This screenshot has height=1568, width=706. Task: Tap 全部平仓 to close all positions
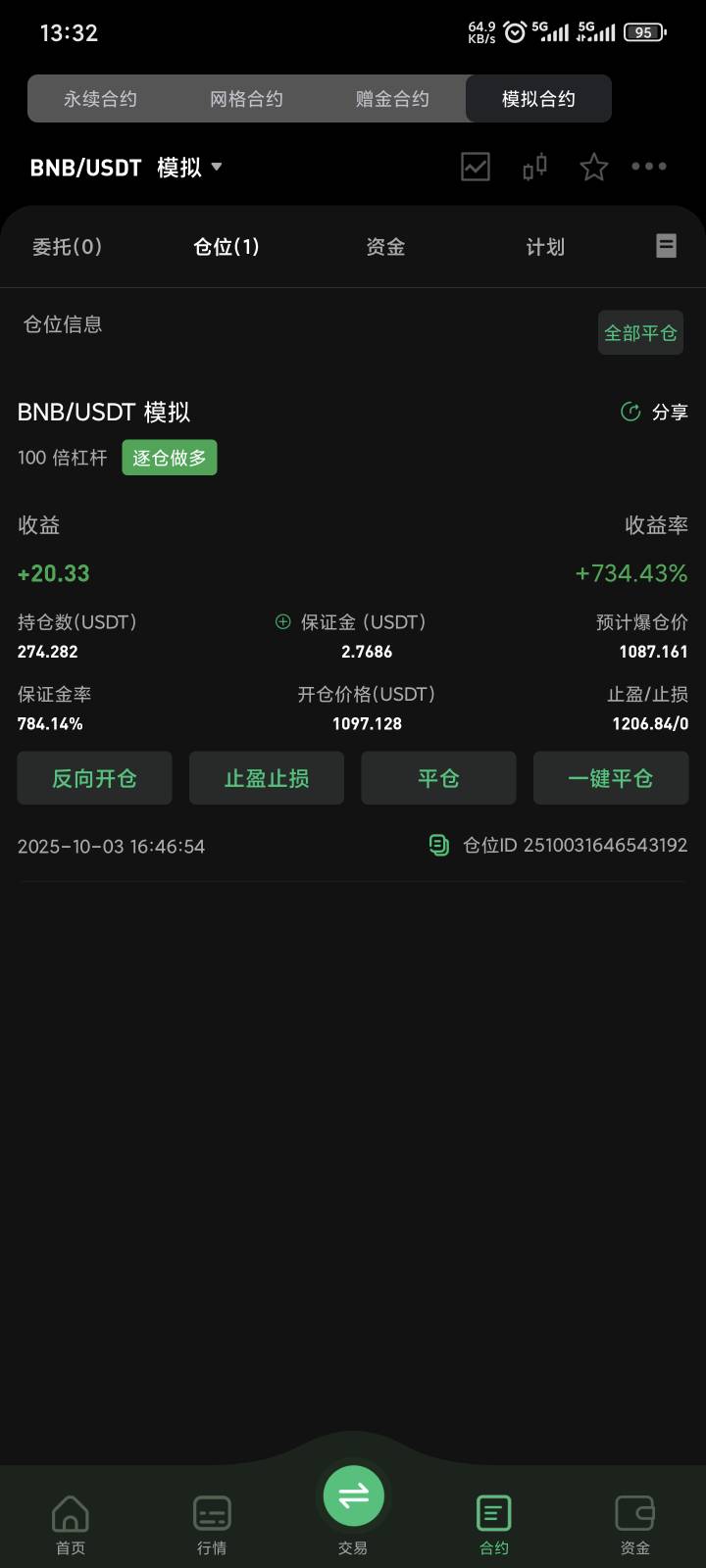point(640,333)
